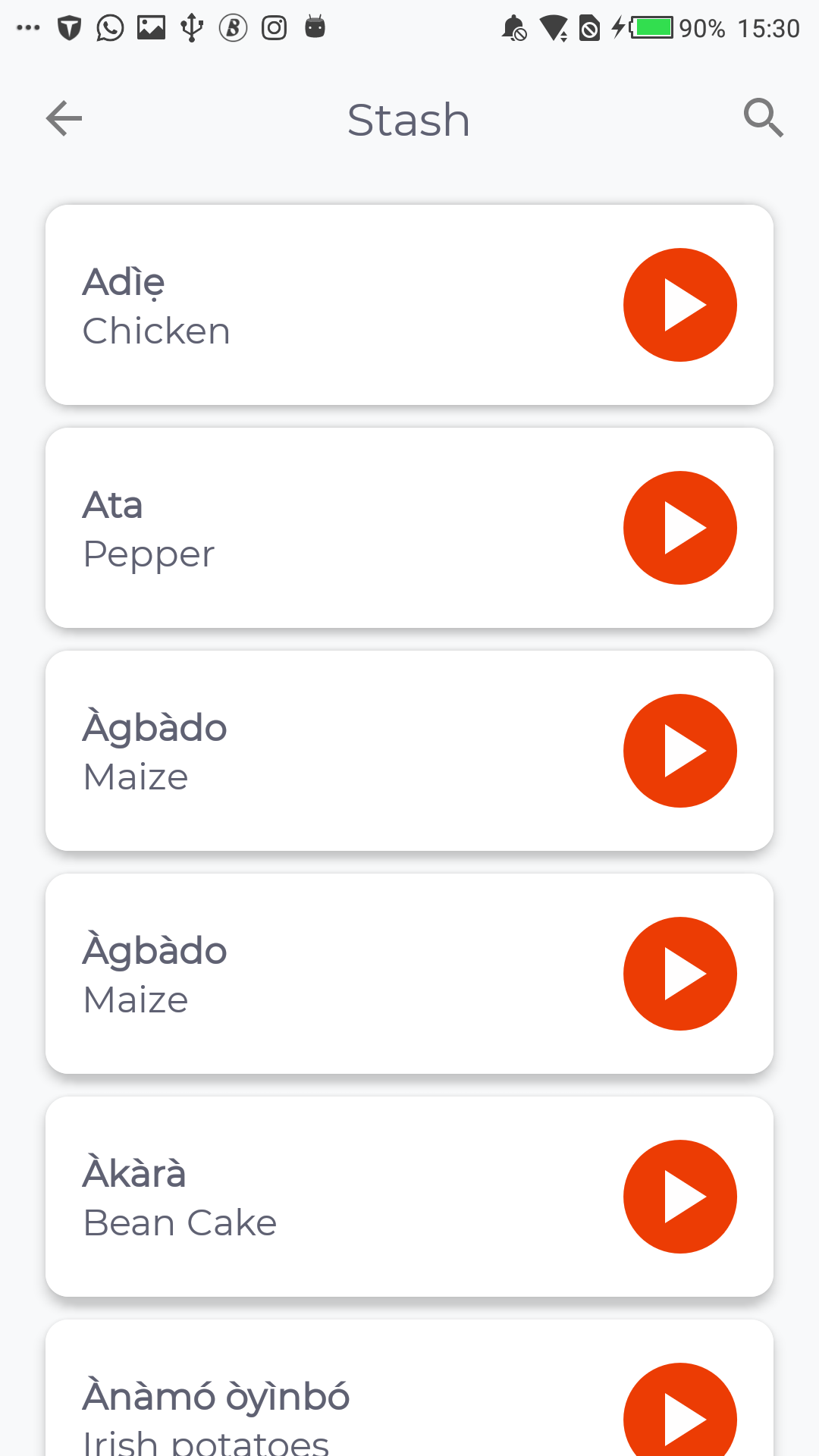The width and height of the screenshot is (819, 1456).
Task: Open the Ata Pepper card
Action: 409,528
